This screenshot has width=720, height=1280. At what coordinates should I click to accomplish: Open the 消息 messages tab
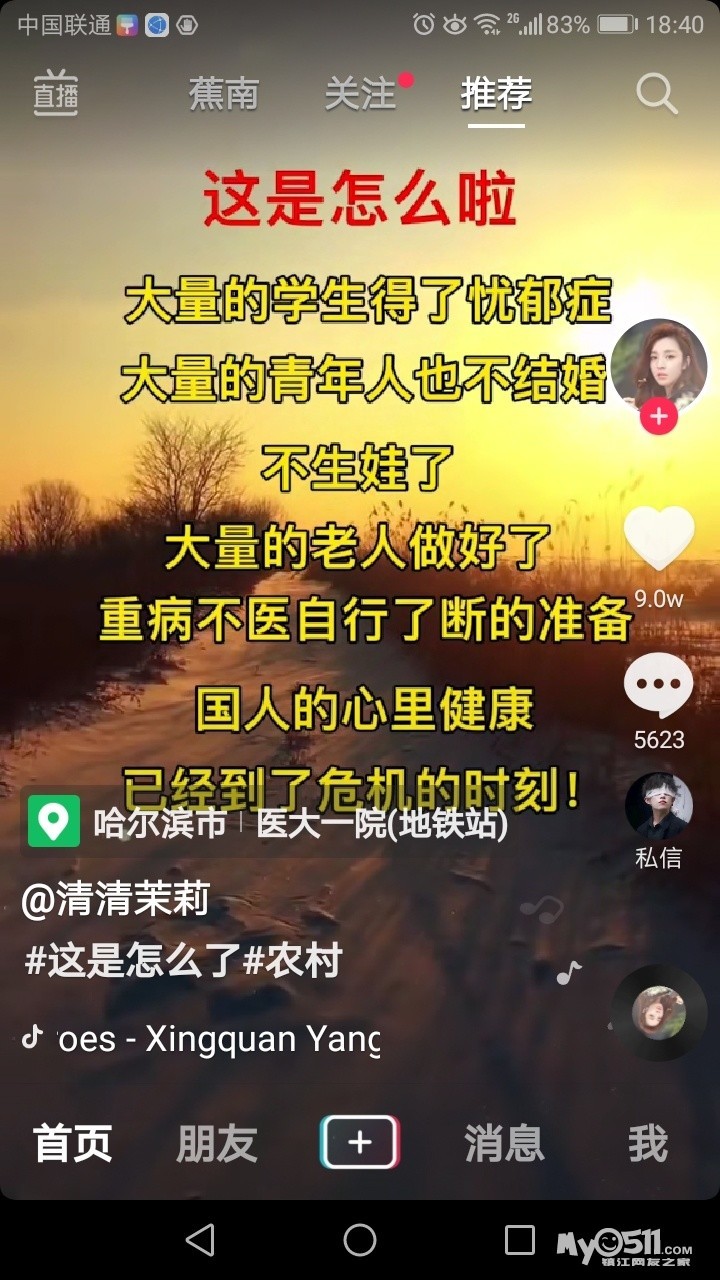click(x=504, y=1143)
